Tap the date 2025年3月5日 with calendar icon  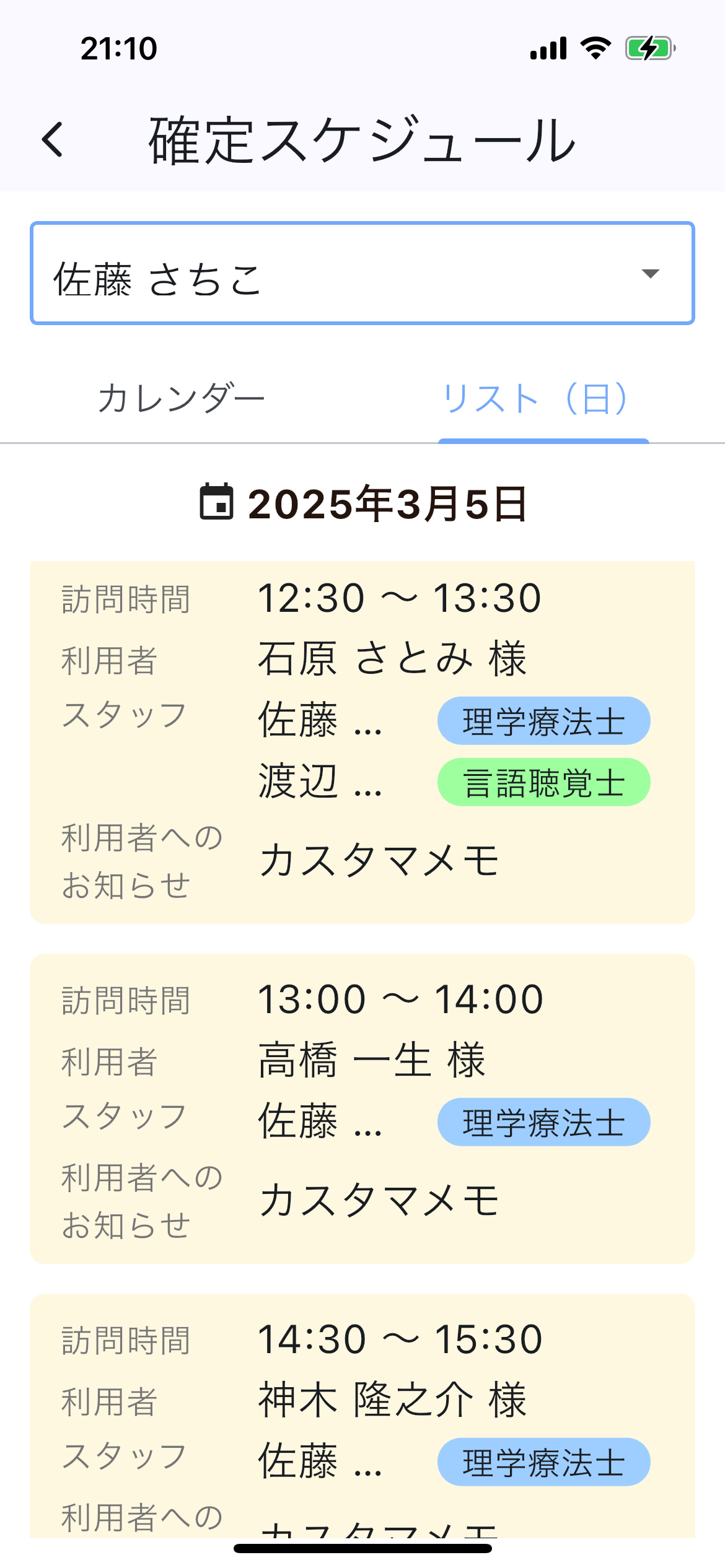click(362, 503)
